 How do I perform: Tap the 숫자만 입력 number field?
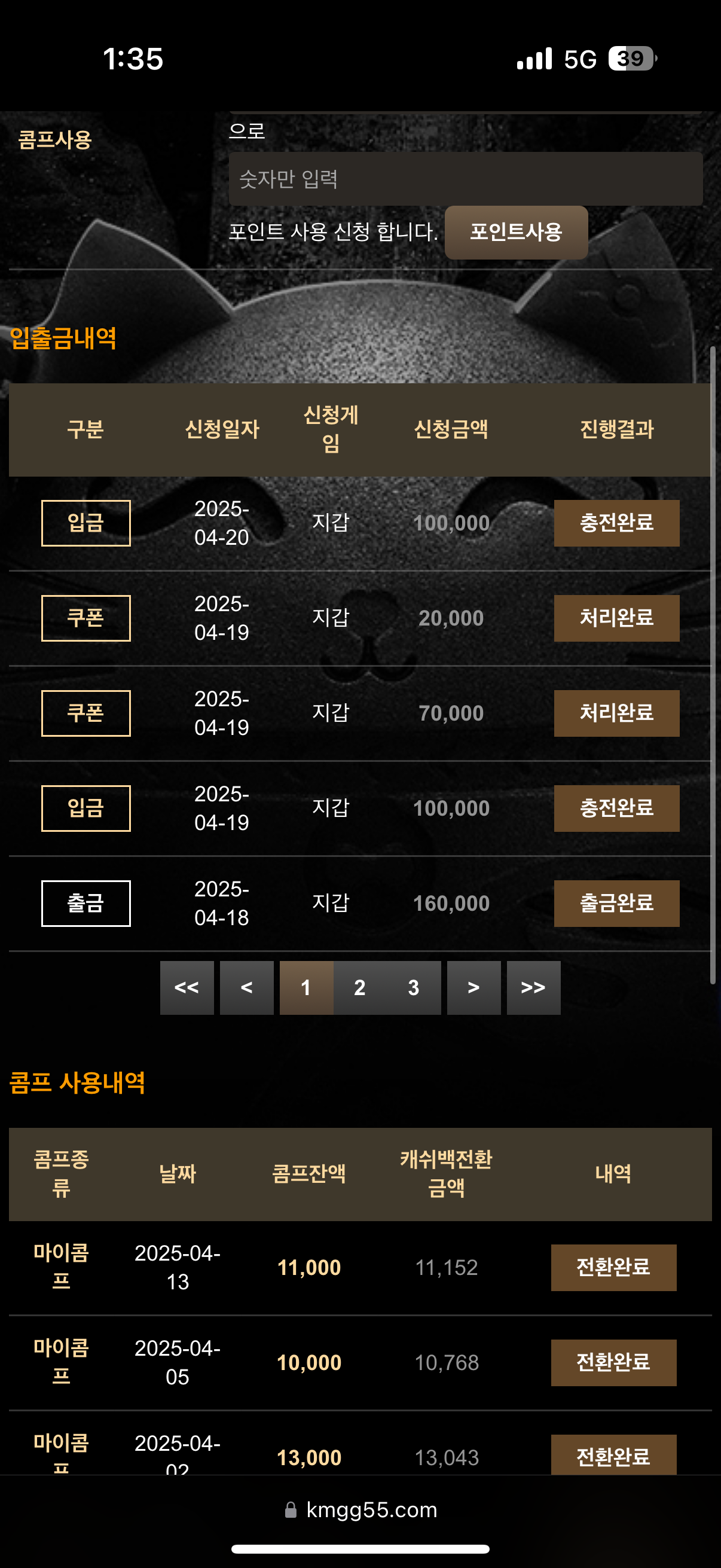pyautogui.click(x=466, y=179)
